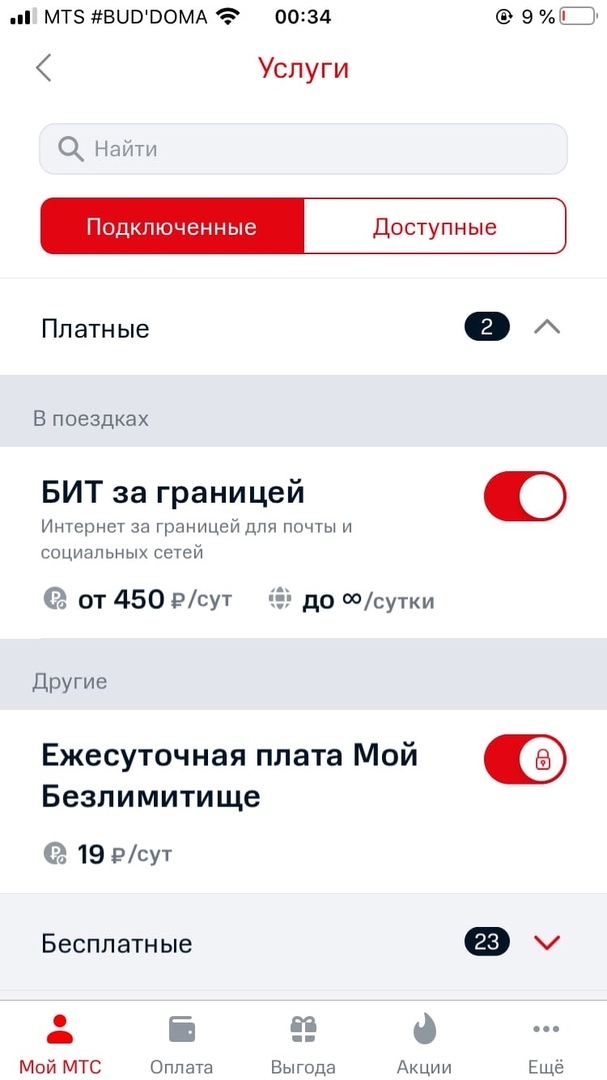Turn off БИТ за границей
The height and width of the screenshot is (1080, 607).
tap(524, 496)
